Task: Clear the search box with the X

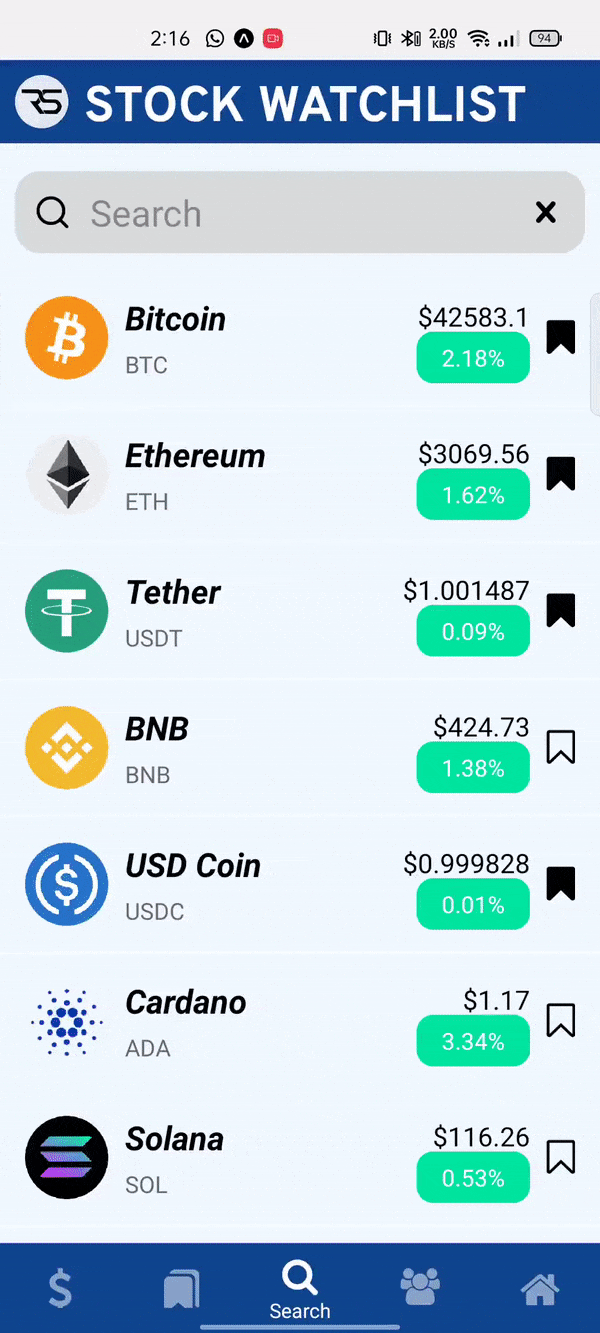Action: [x=545, y=212]
